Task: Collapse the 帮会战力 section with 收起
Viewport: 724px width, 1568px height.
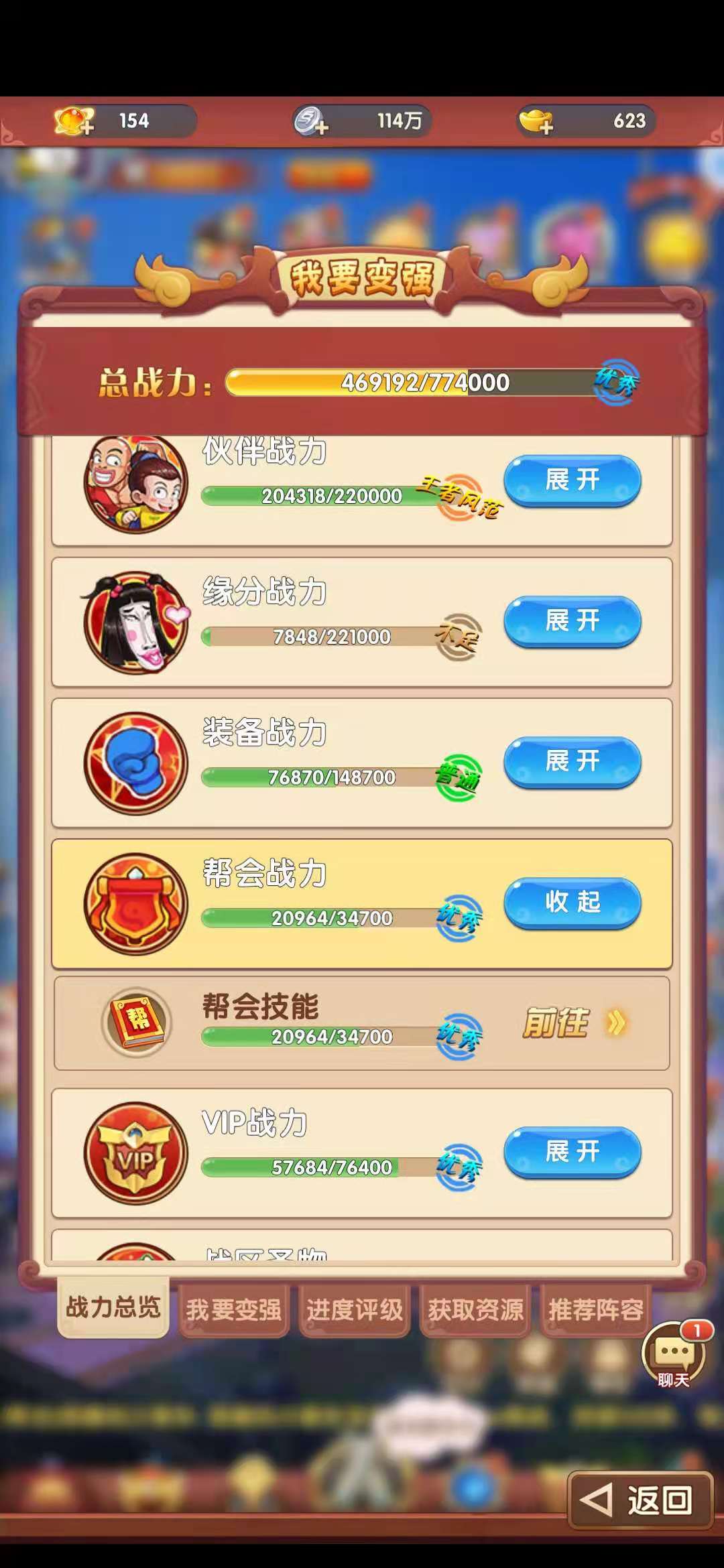Action: [572, 903]
